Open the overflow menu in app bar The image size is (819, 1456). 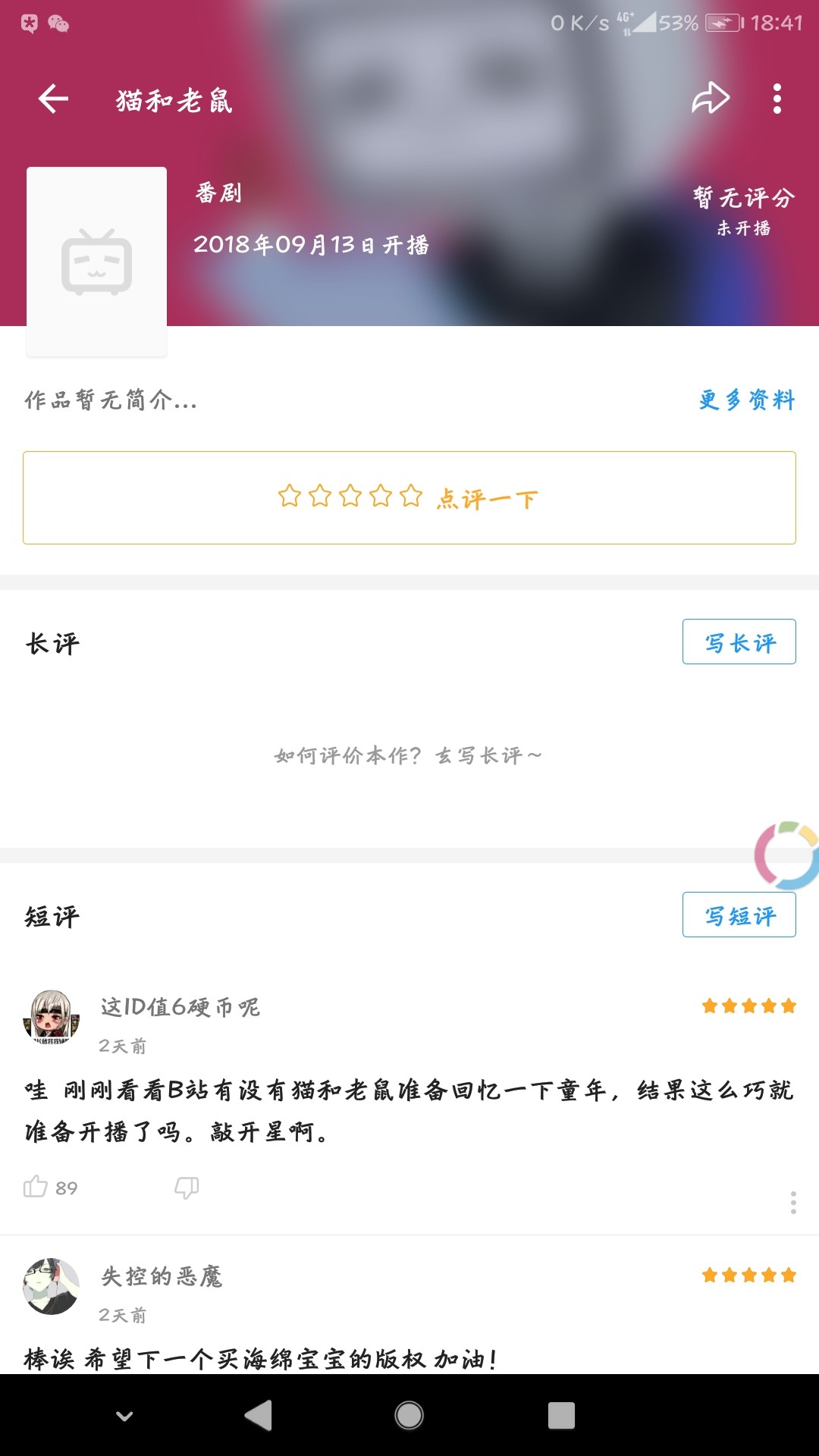coord(777,99)
